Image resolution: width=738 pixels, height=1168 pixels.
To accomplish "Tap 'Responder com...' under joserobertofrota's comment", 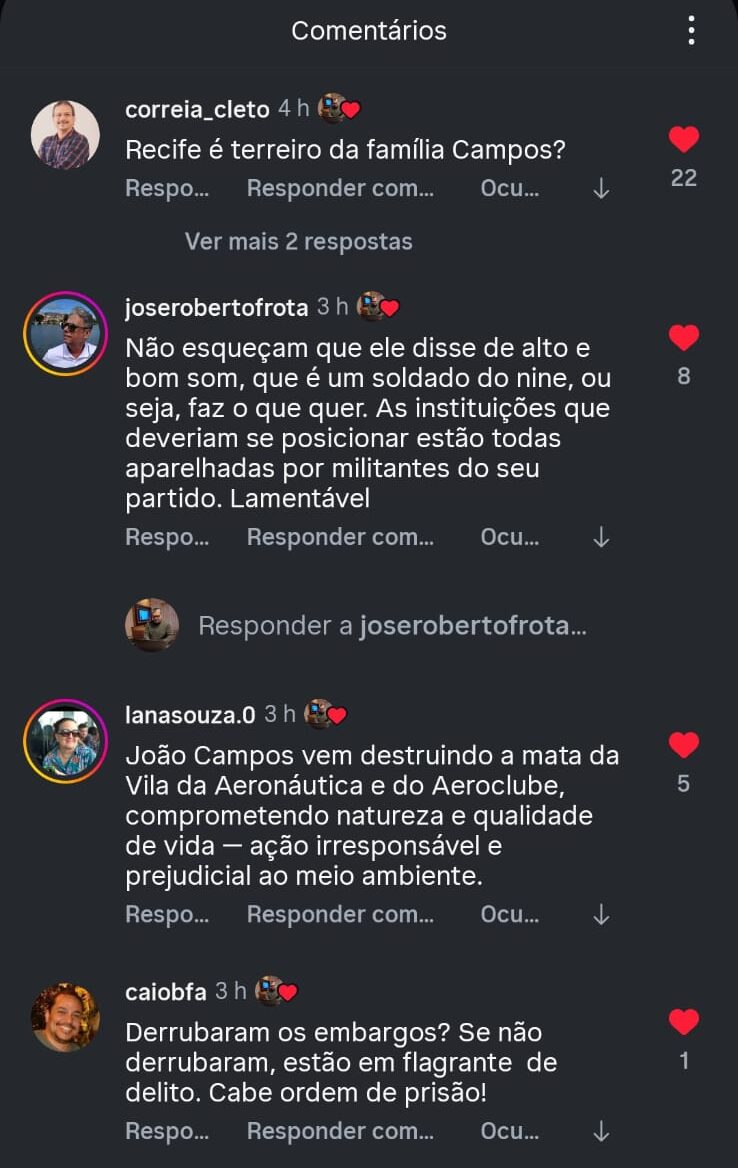I will [x=340, y=537].
